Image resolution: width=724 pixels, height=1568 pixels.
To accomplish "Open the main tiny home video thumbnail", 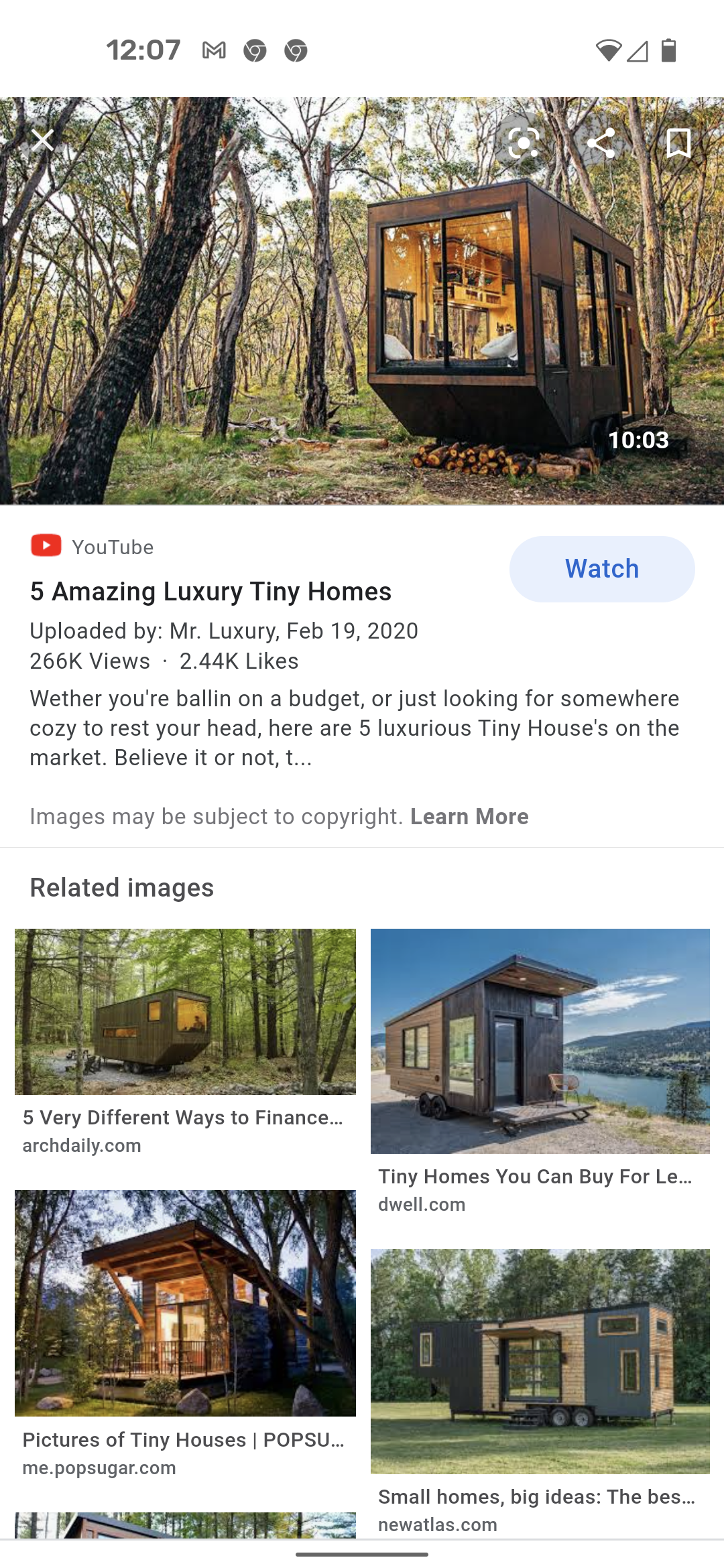I will click(x=362, y=302).
